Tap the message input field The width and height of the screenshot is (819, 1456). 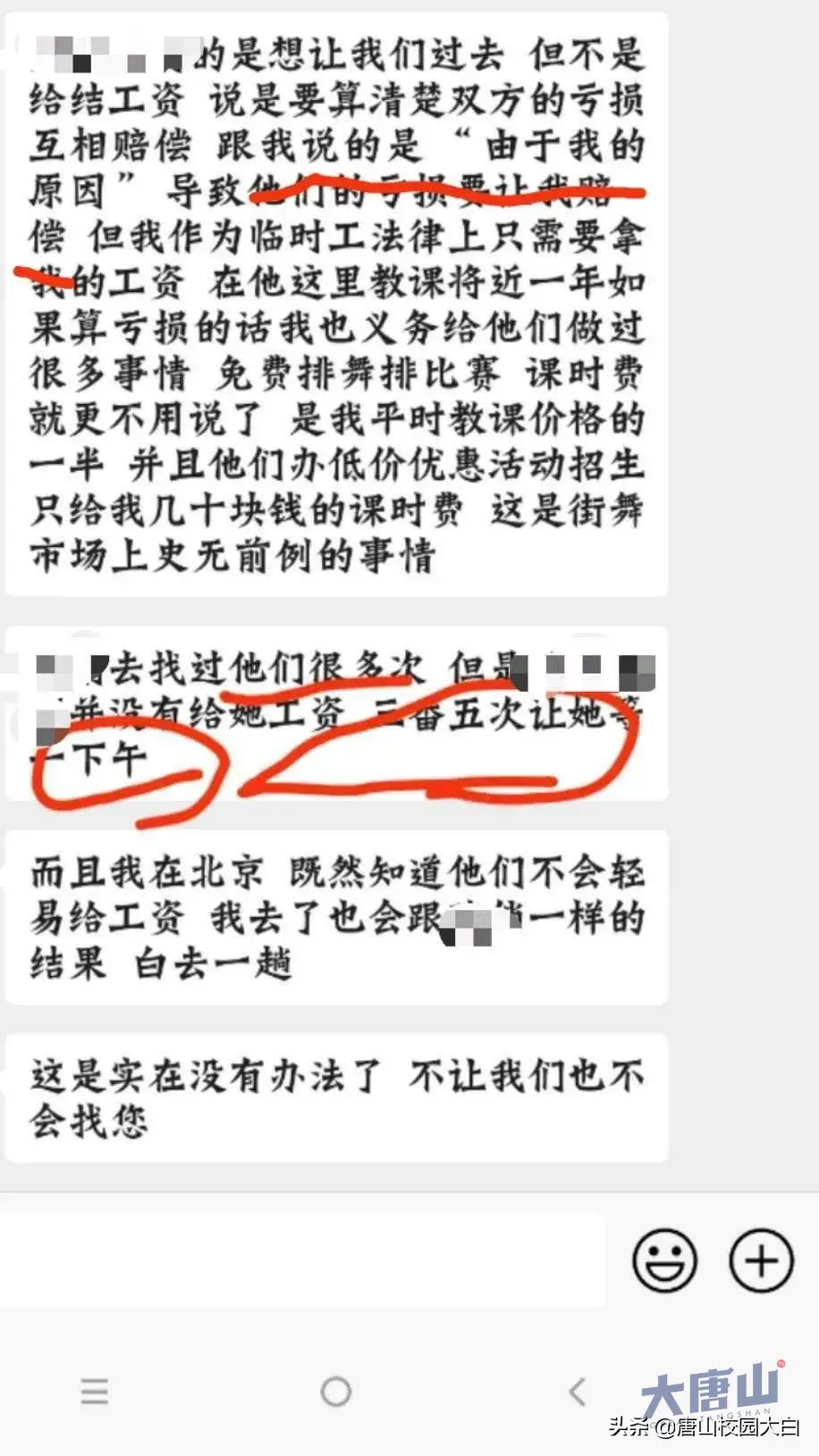click(x=302, y=1258)
